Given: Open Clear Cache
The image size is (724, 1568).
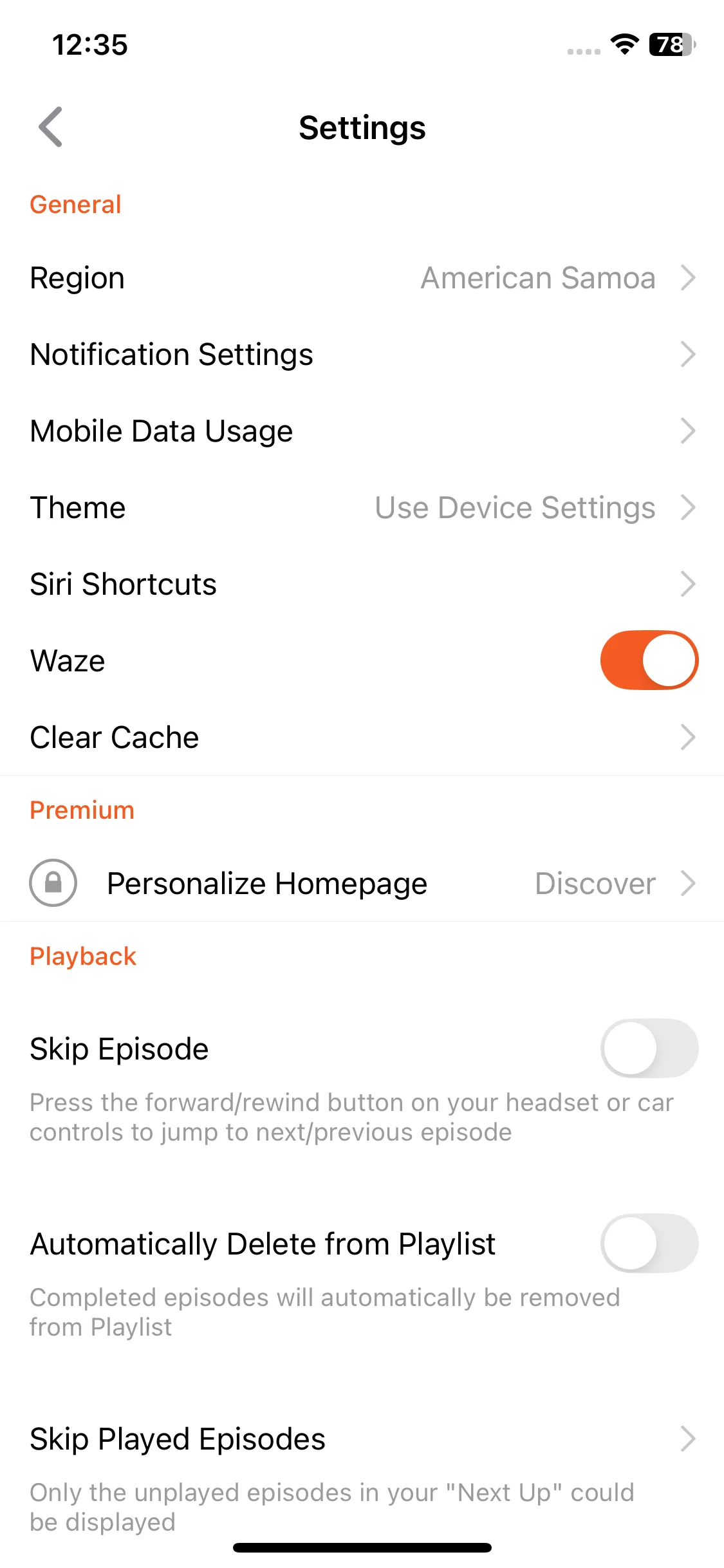Looking at the screenshot, I should (x=362, y=738).
